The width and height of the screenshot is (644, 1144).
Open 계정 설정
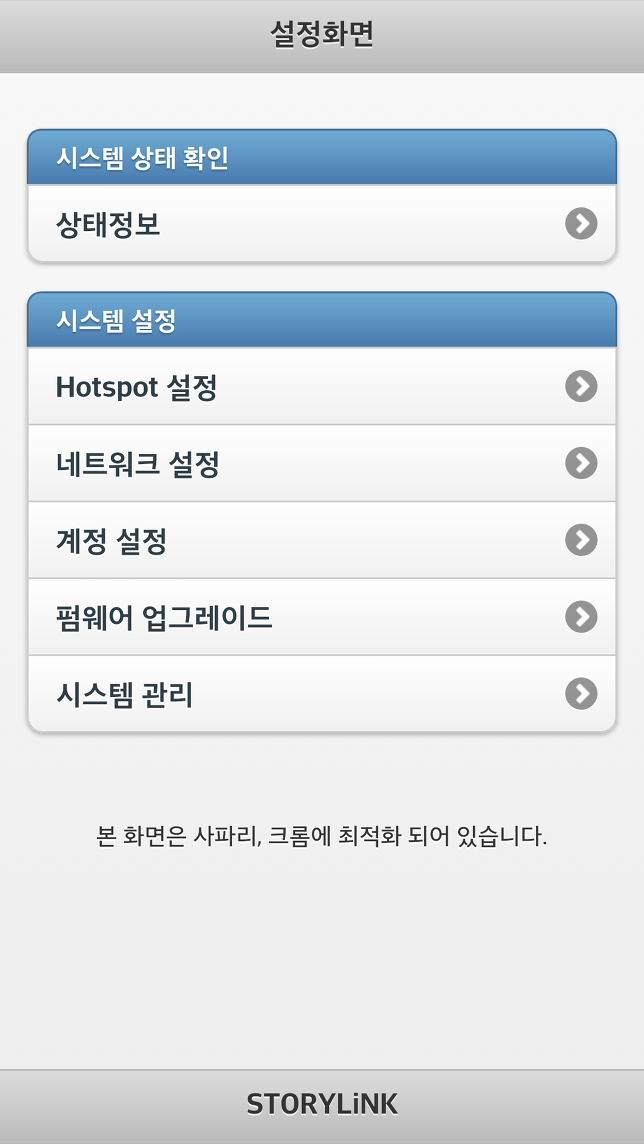[322, 540]
